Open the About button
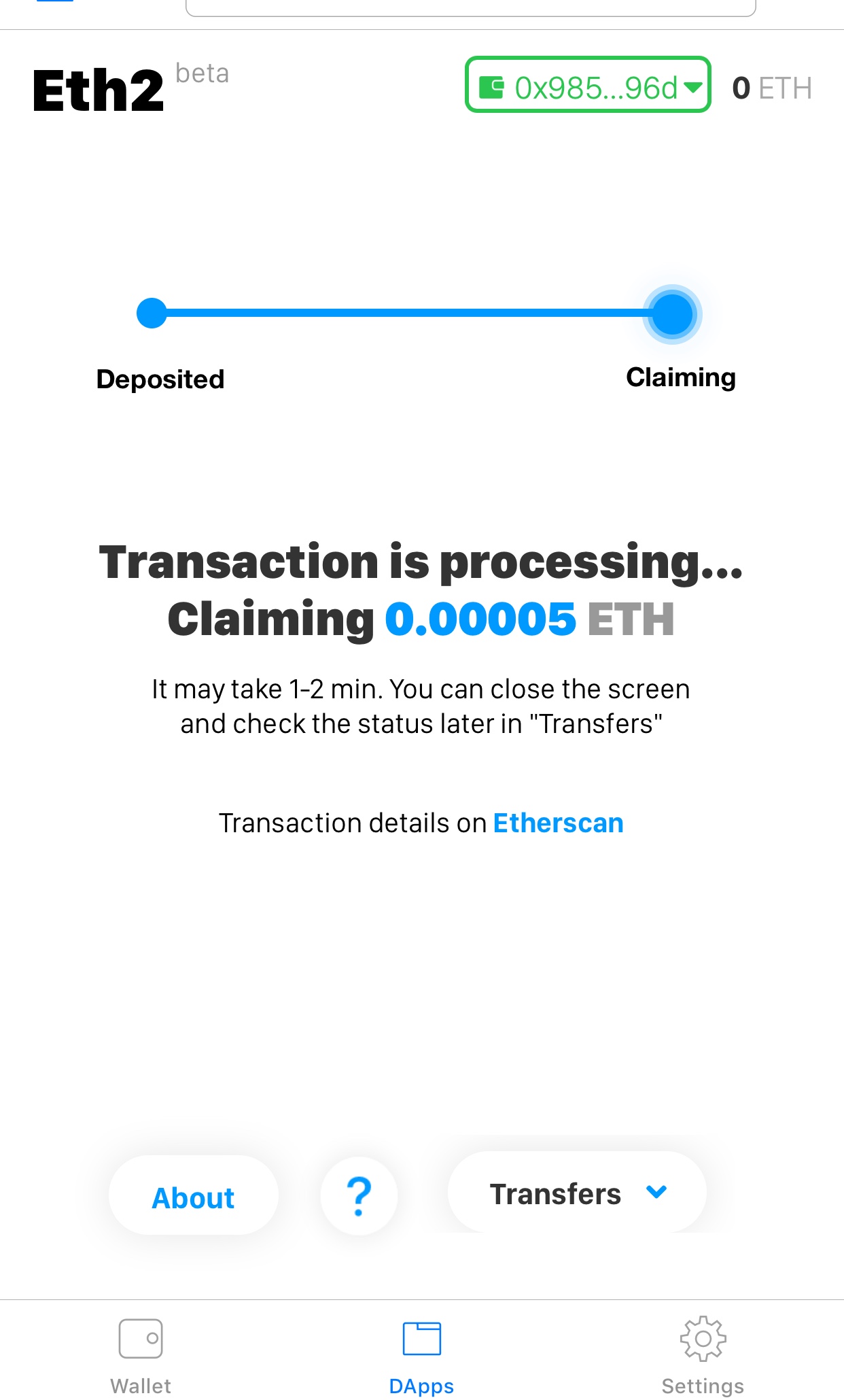Image resolution: width=844 pixels, height=1400 pixels. 194,1197
